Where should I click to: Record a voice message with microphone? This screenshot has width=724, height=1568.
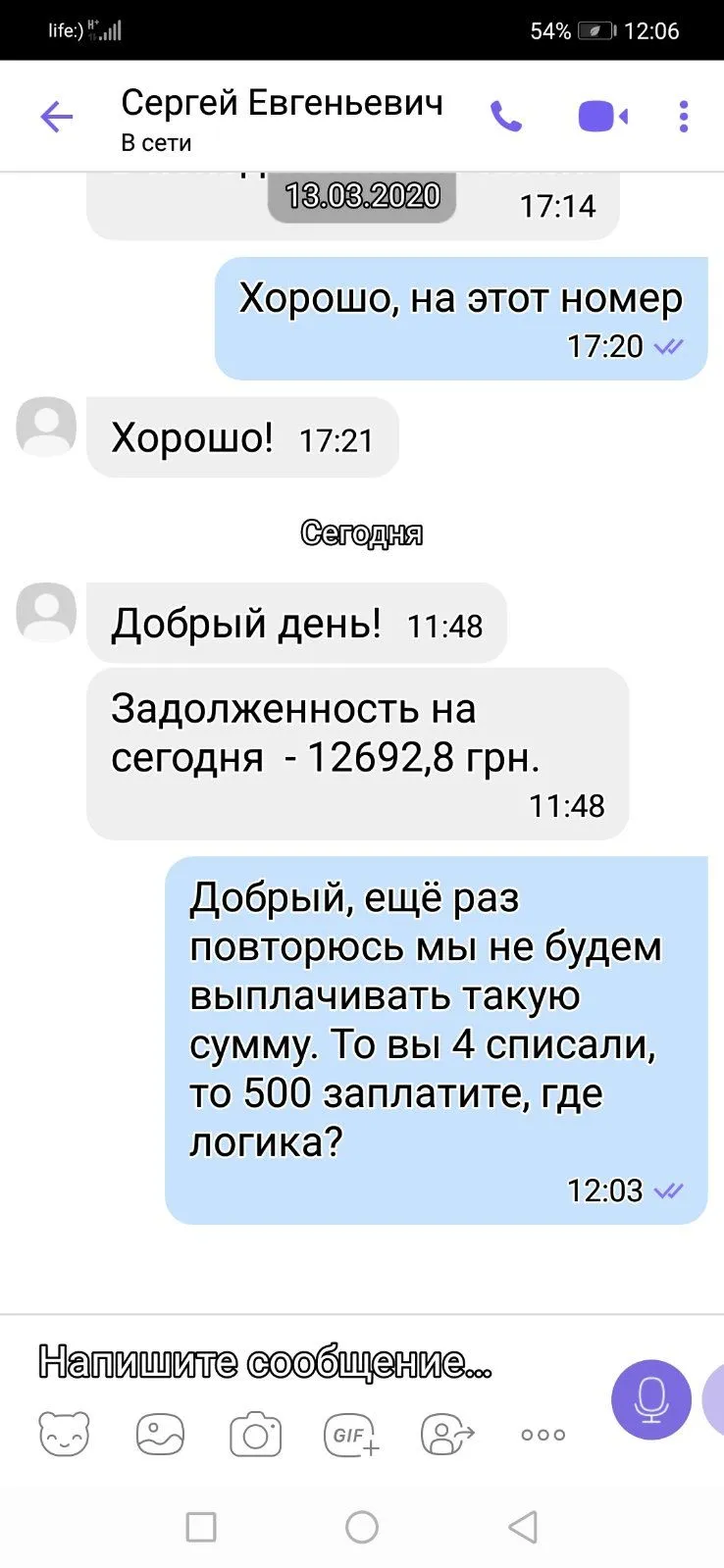point(650,1399)
